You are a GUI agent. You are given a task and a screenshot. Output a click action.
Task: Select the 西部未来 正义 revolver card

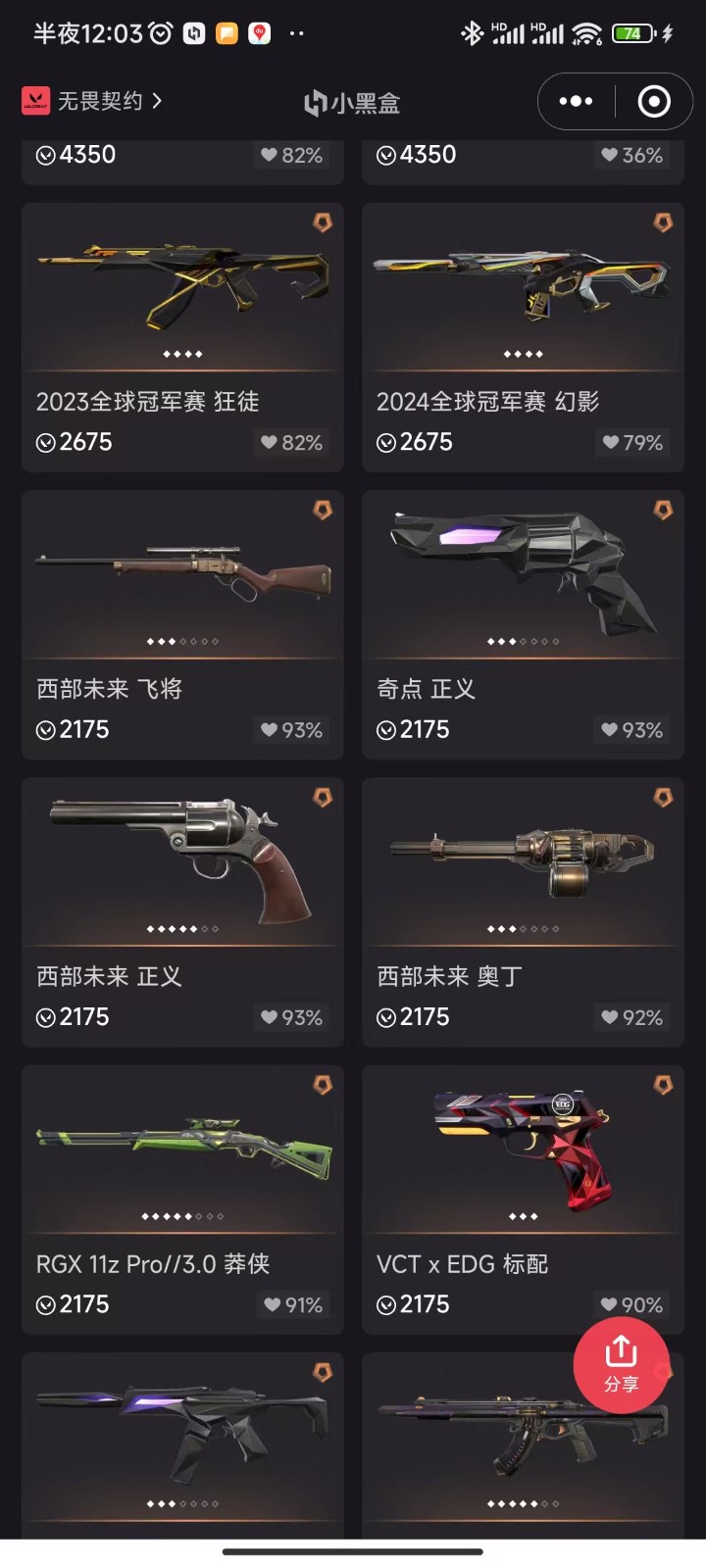click(182, 912)
